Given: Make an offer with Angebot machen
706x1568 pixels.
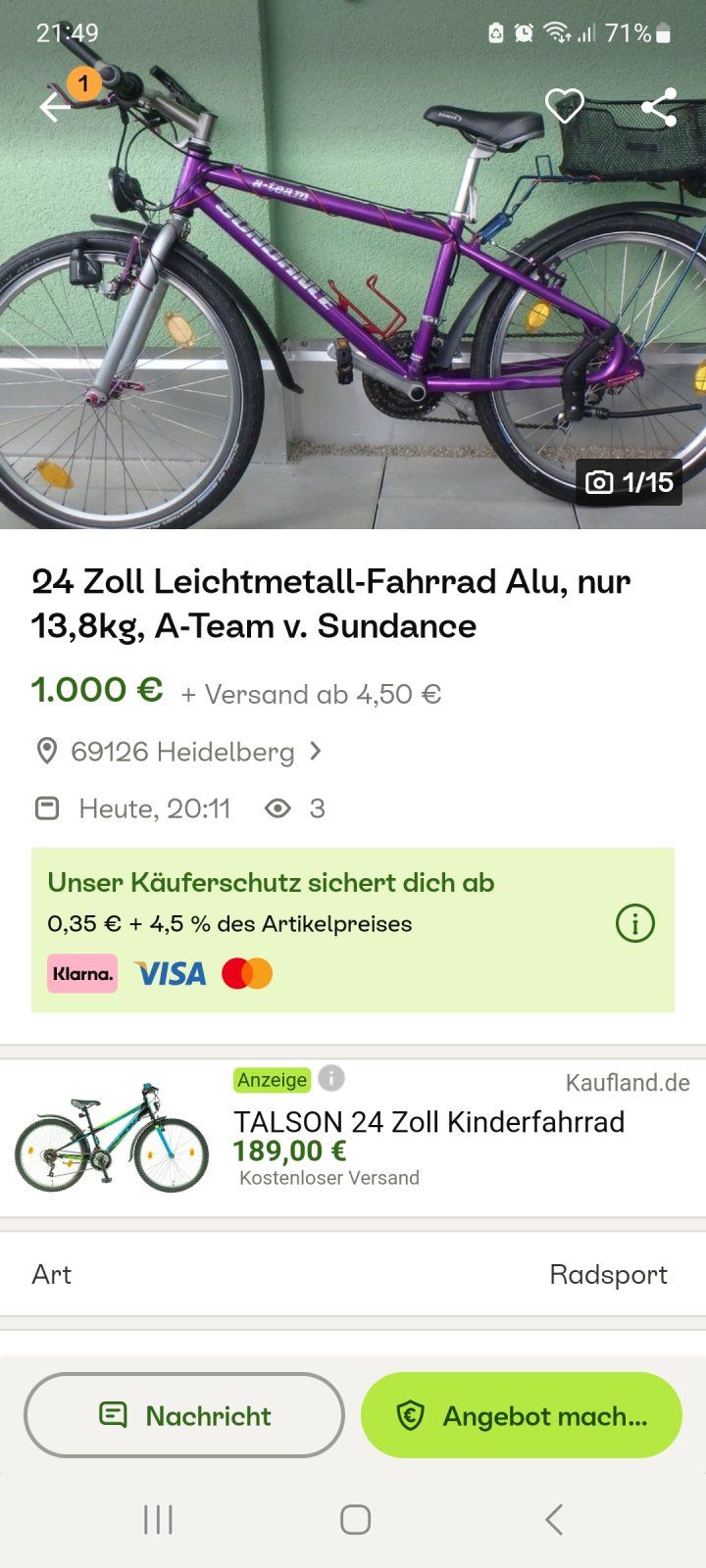Looking at the screenshot, I should tap(522, 1415).
